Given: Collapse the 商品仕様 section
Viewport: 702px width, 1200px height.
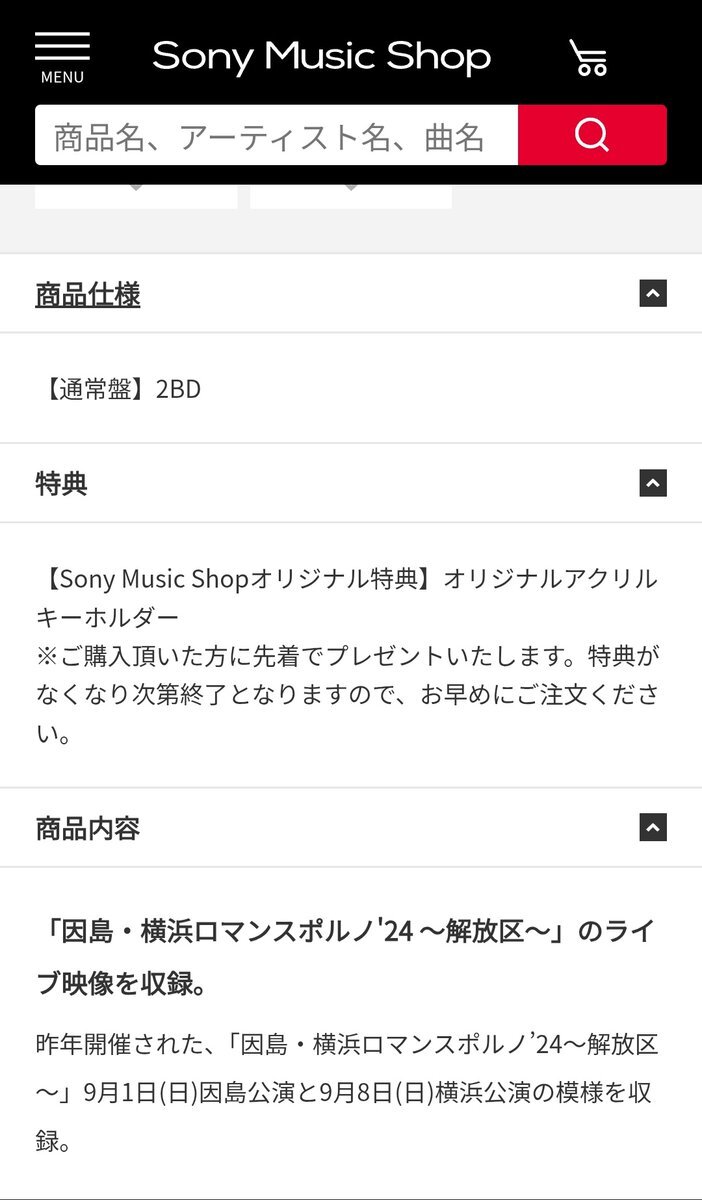Looking at the screenshot, I should [653, 293].
